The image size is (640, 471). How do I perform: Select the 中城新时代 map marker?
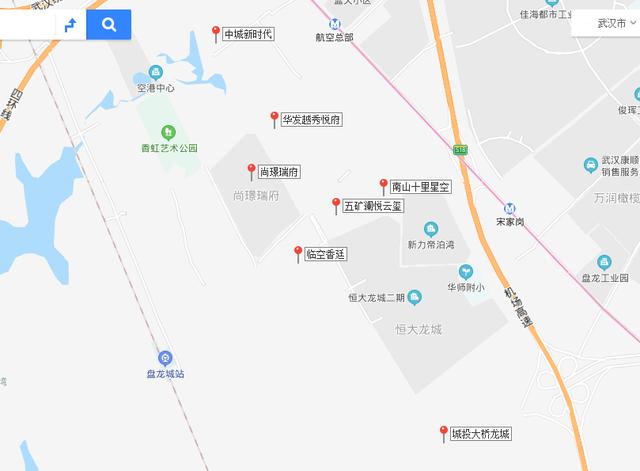point(216,34)
